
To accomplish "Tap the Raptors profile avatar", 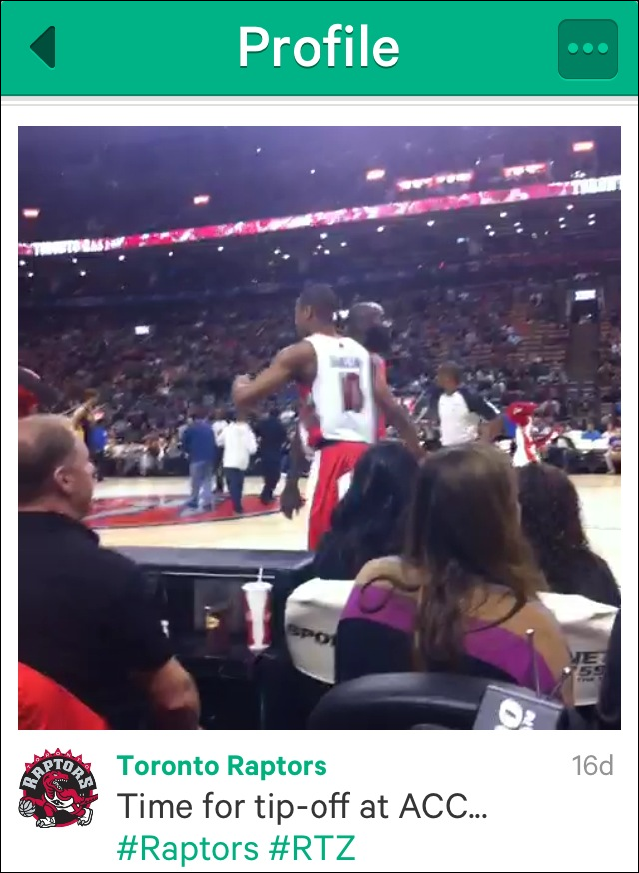I will (59, 789).
